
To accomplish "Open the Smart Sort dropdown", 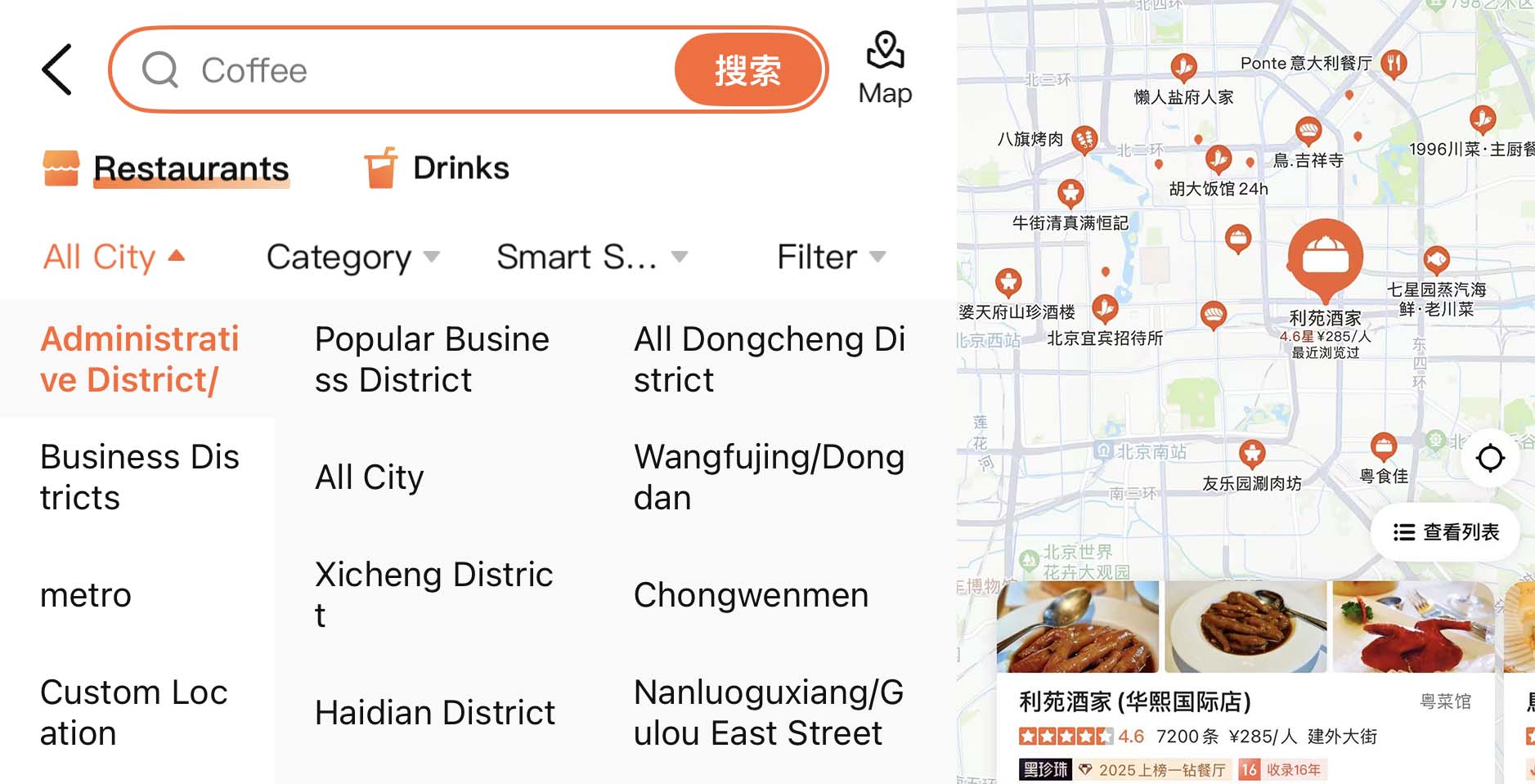I will pyautogui.click(x=591, y=257).
